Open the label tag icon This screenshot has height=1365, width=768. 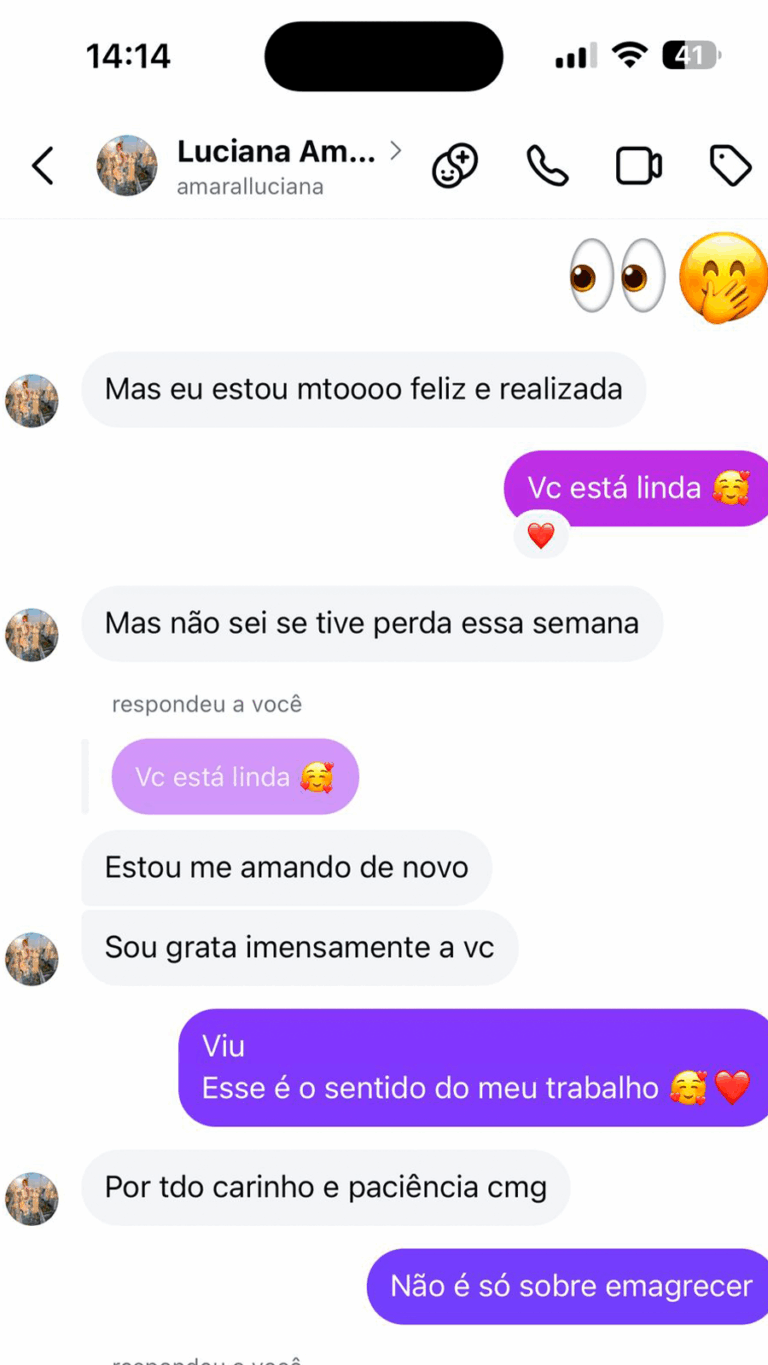pyautogui.click(x=730, y=166)
